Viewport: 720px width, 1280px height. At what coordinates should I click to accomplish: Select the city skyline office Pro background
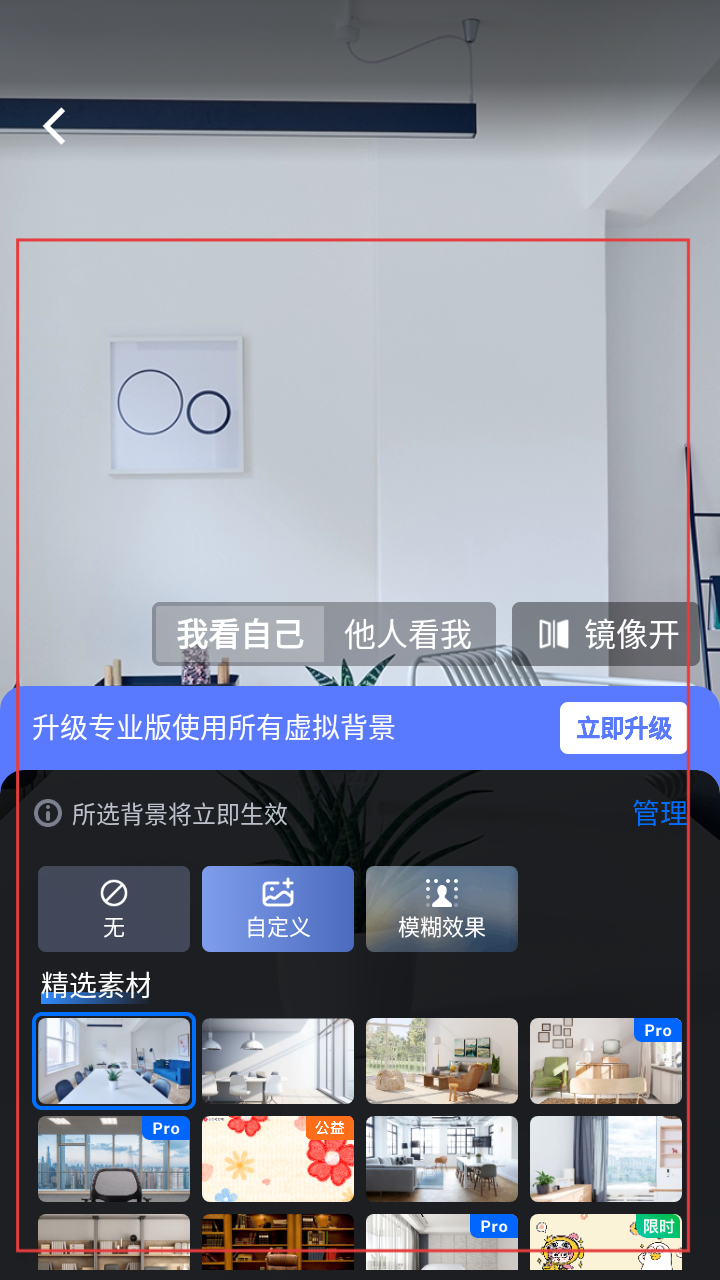tap(114, 1159)
